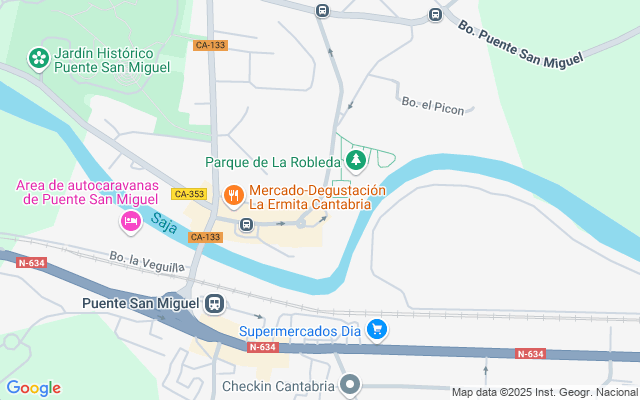Select Puente San Miguel train station icon

coord(214,304)
